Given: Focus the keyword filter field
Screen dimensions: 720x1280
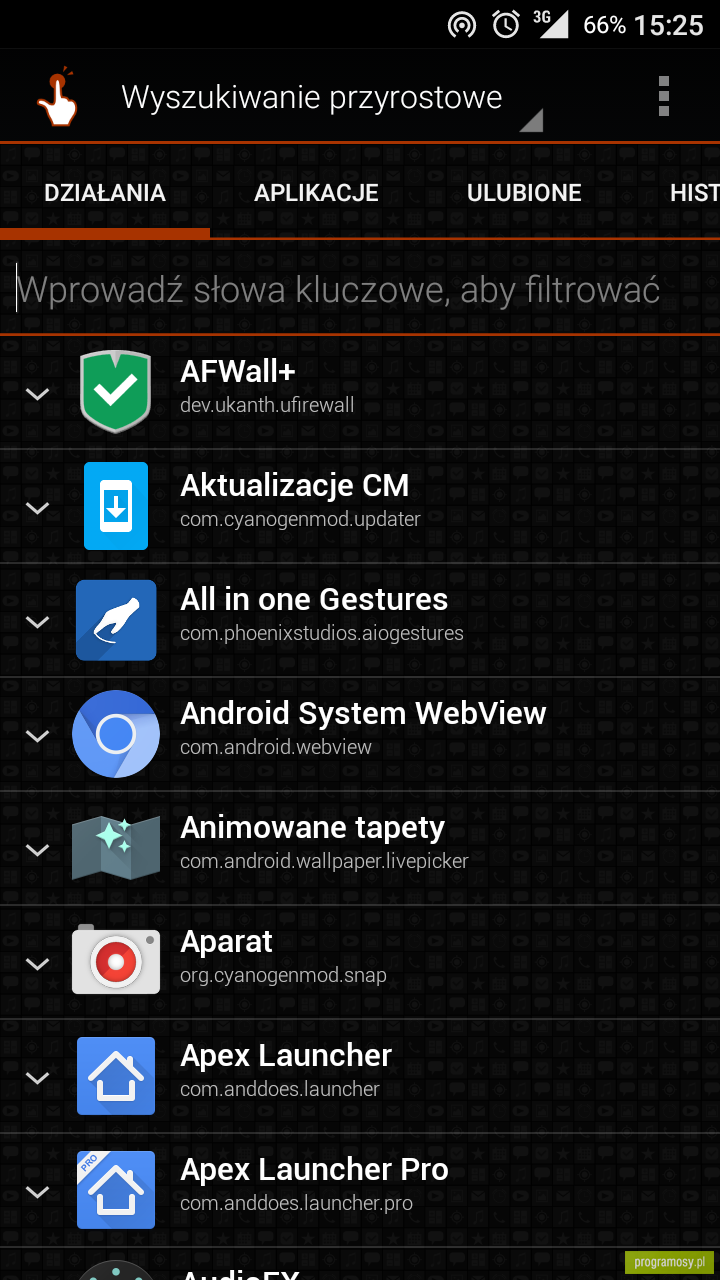Looking at the screenshot, I should click(x=360, y=289).
